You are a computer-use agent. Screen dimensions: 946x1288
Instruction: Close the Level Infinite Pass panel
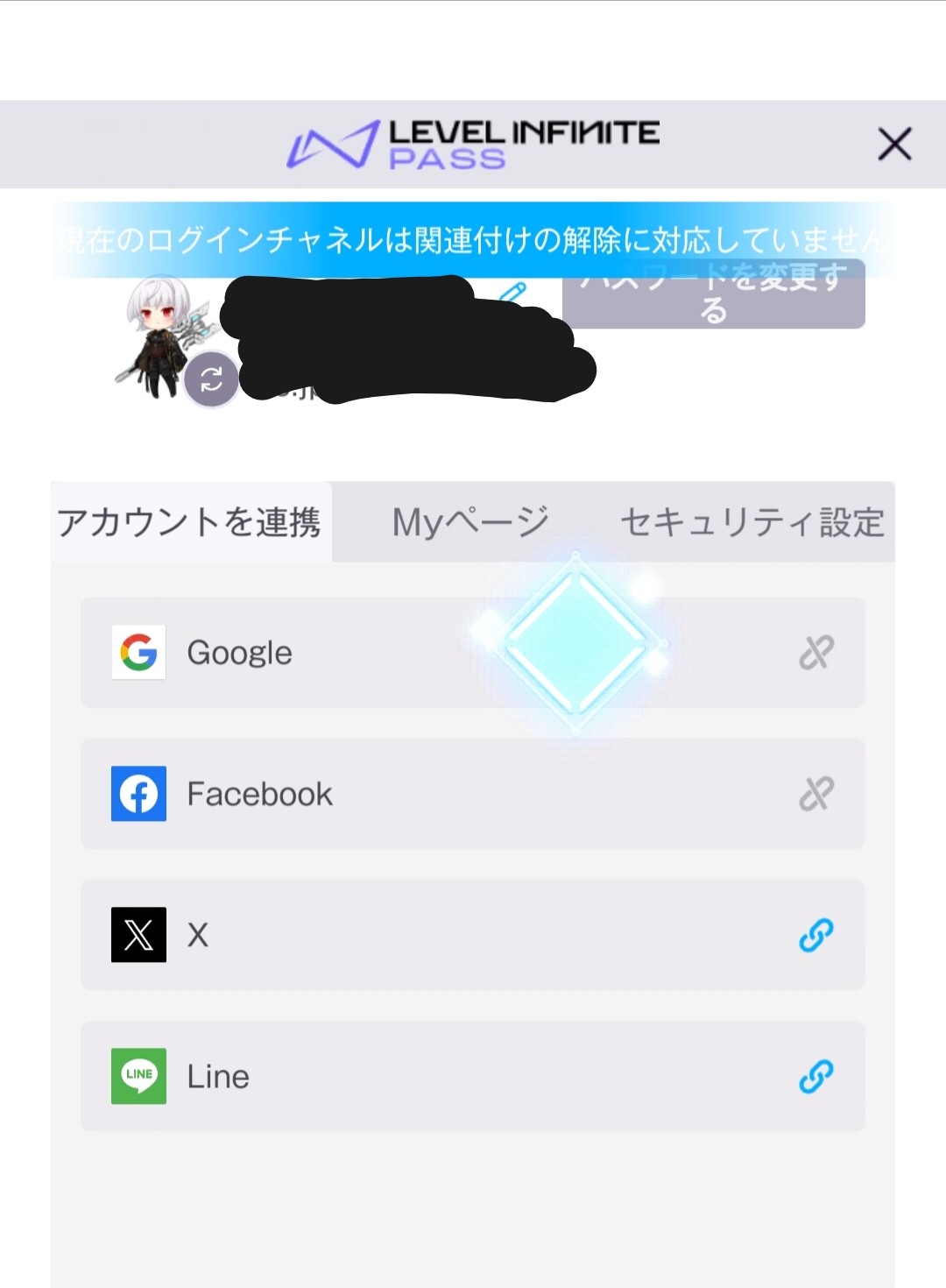click(x=894, y=144)
